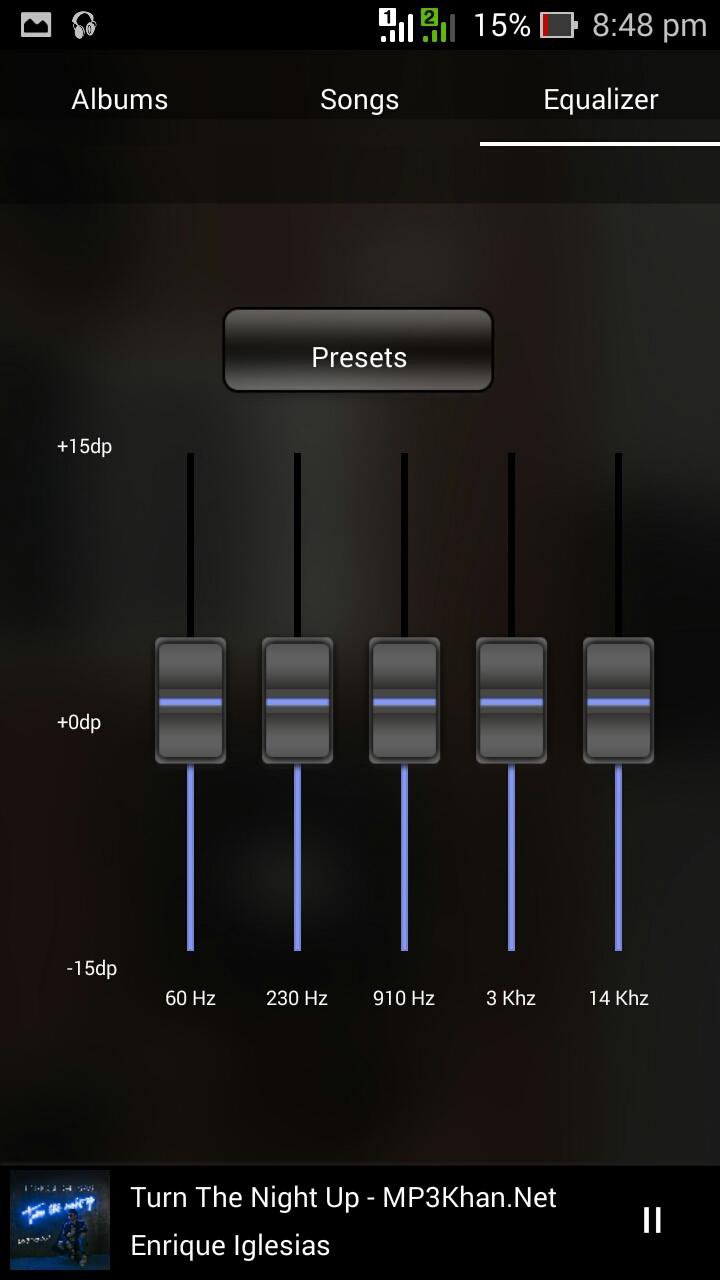Tap the song title Turn The Night Up

[342, 1196]
